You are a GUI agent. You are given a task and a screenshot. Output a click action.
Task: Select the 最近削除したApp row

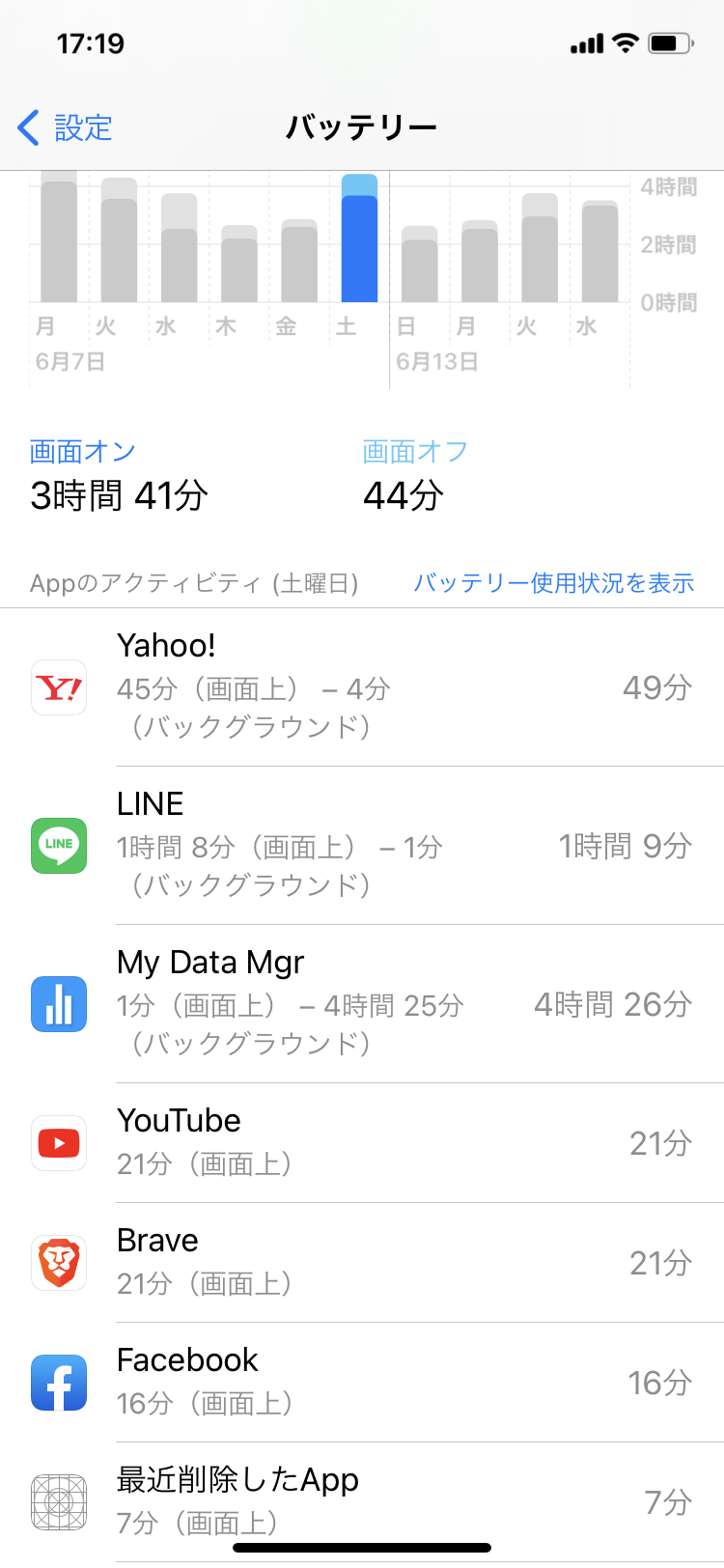click(362, 1502)
